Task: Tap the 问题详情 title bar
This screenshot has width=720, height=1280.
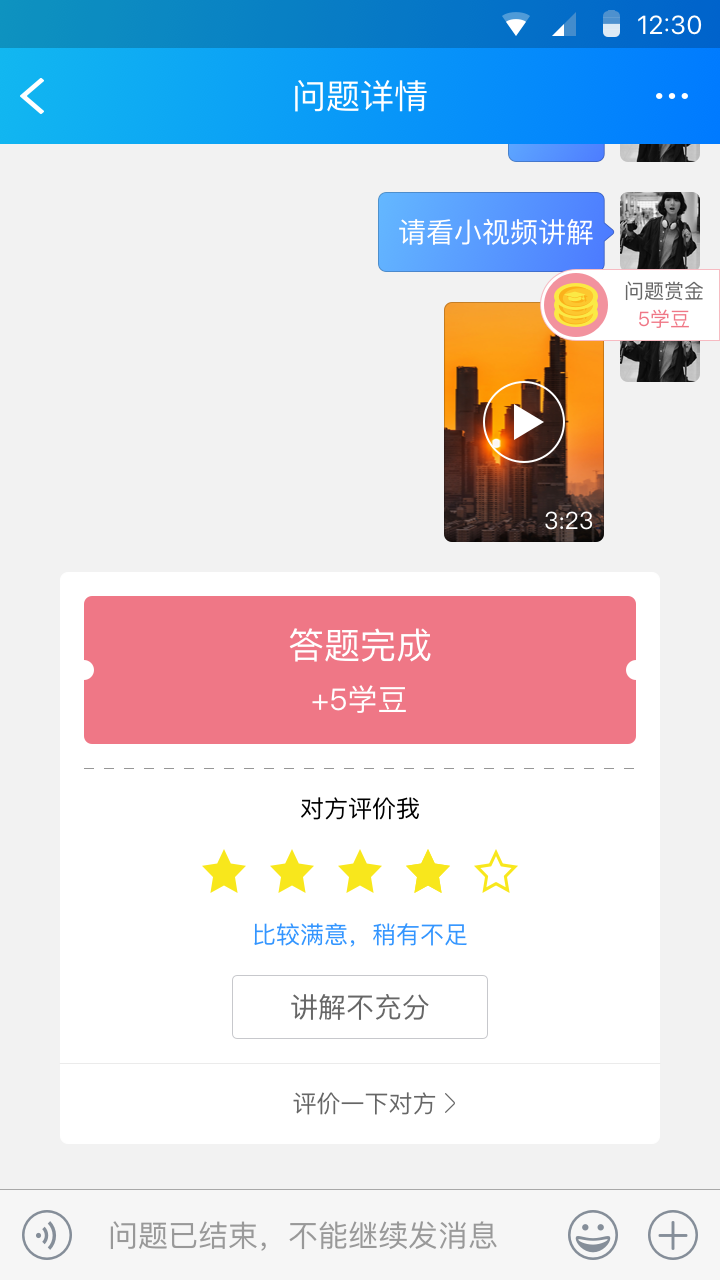Action: [x=360, y=96]
